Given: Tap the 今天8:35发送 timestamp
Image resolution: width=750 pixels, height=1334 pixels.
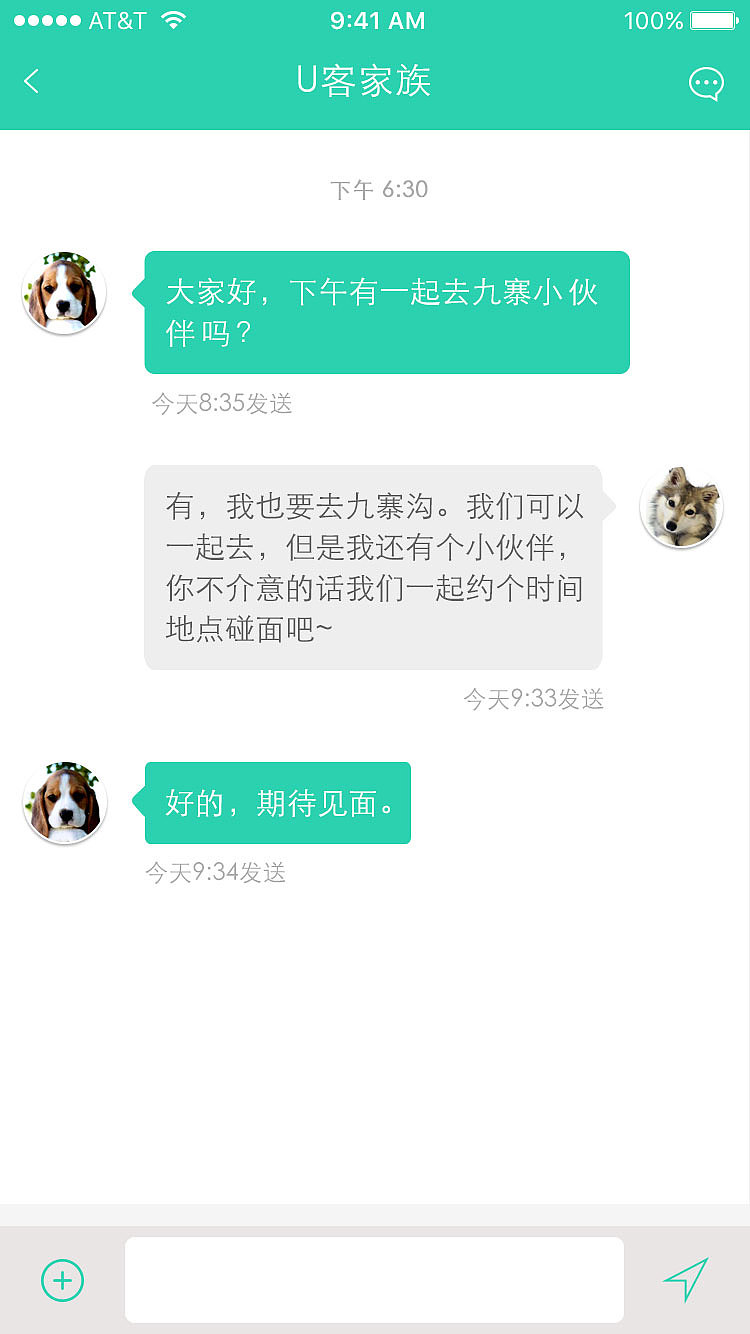Looking at the screenshot, I should coord(220,404).
